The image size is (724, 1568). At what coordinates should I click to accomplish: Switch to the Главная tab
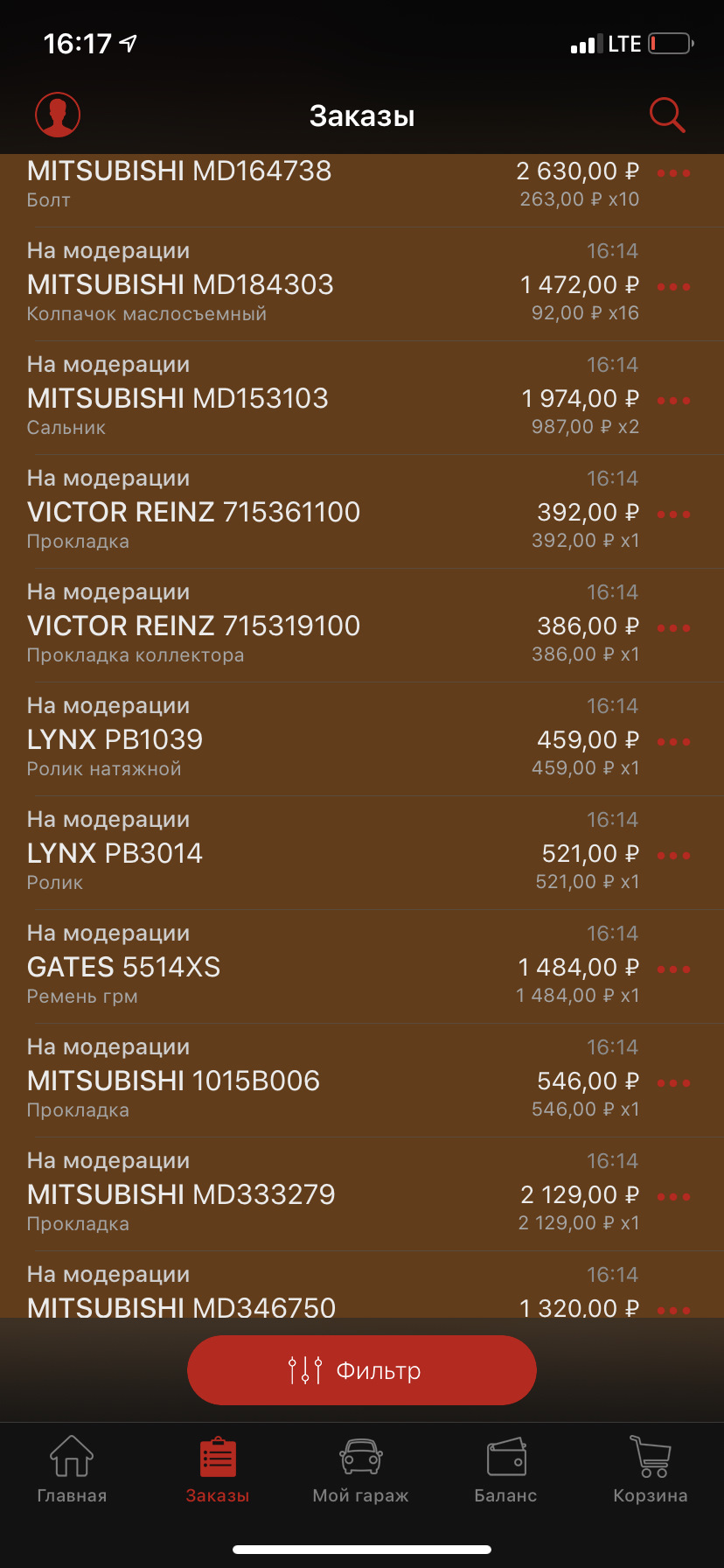tap(72, 1470)
